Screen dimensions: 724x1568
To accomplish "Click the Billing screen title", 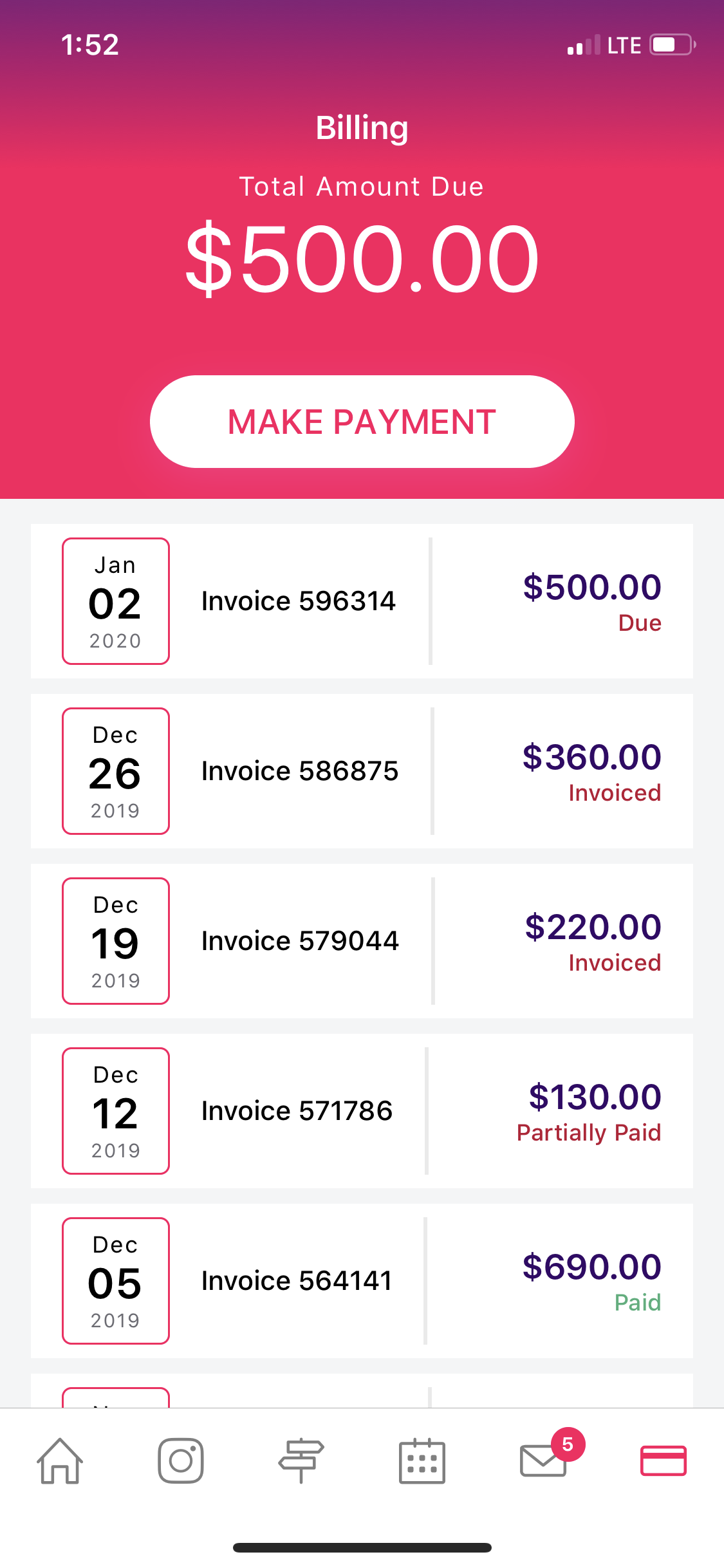I will [362, 127].
